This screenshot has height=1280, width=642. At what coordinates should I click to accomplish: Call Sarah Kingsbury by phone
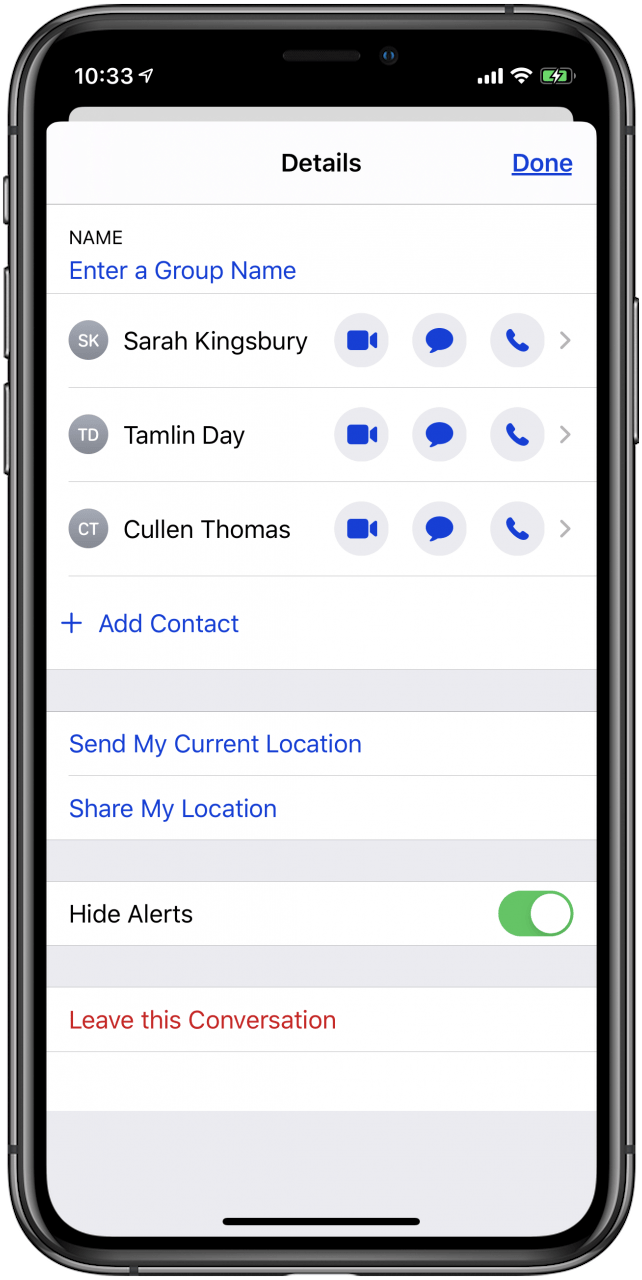tap(517, 341)
